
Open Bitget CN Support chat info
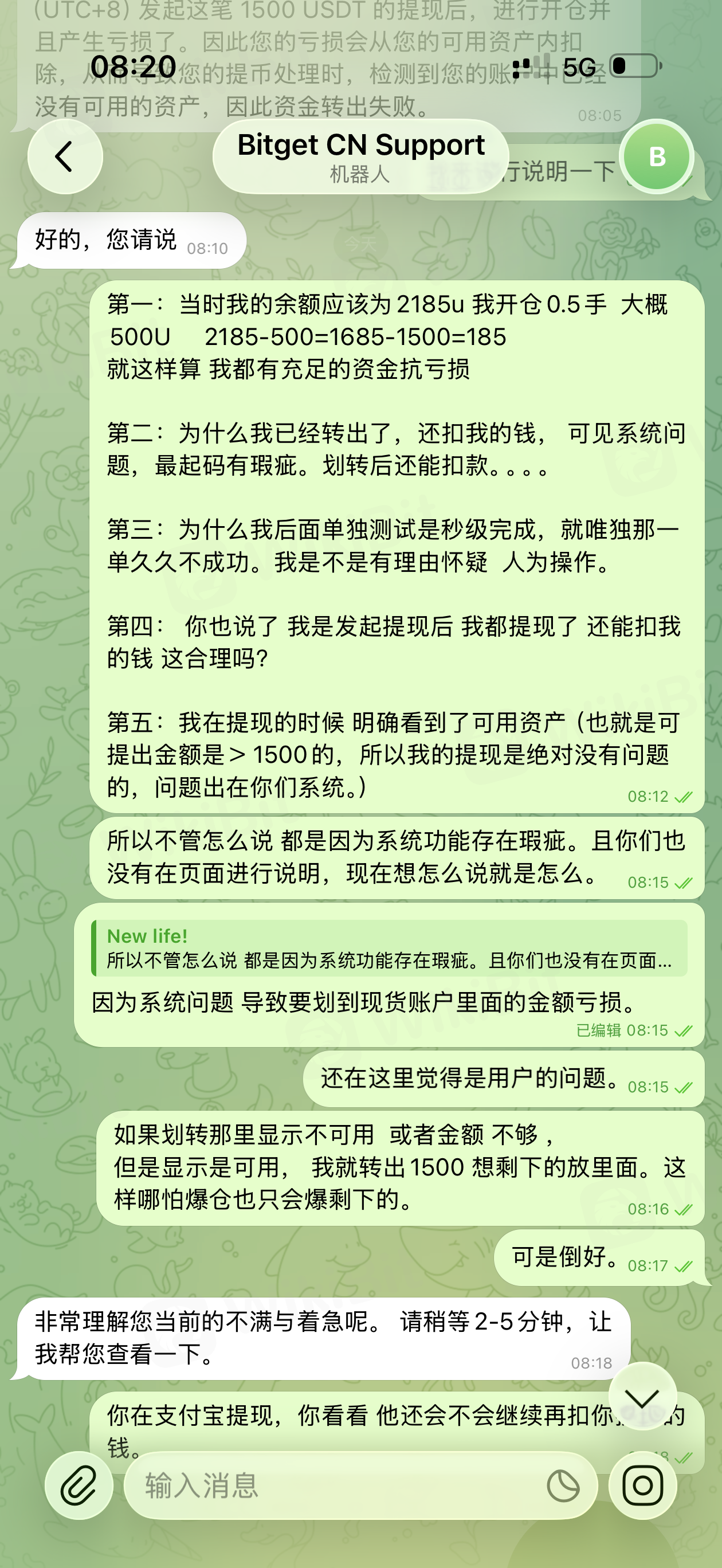tap(360, 157)
